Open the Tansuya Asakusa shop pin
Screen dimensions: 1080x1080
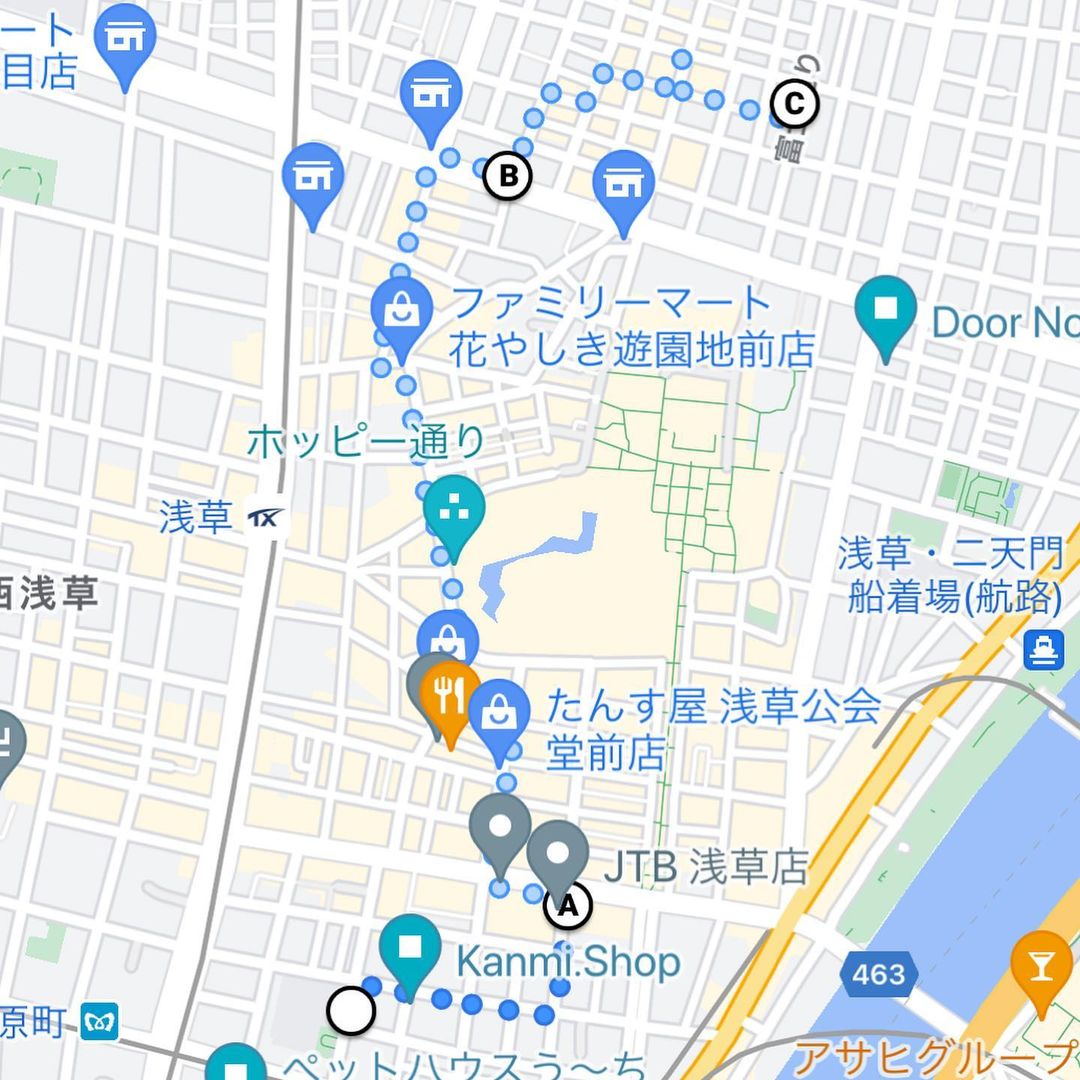coord(499,713)
